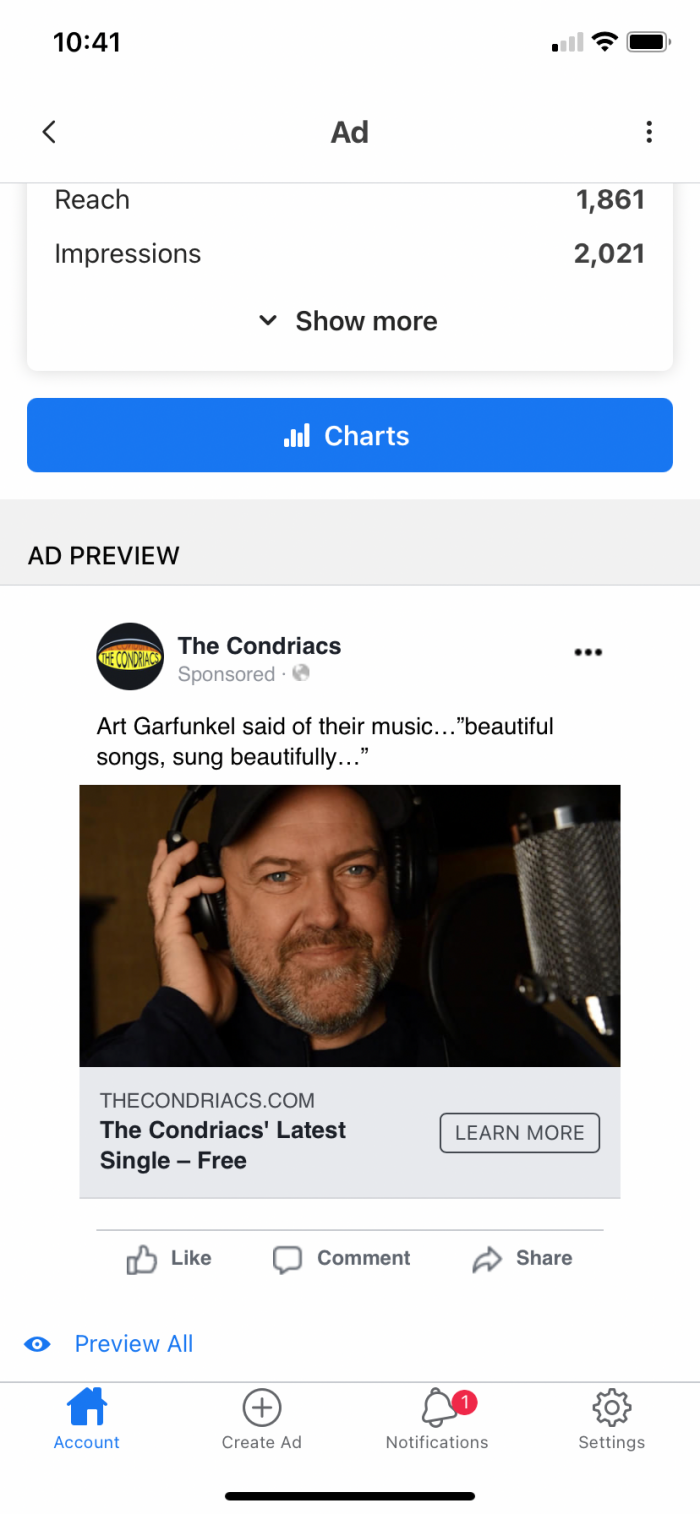Switch to the Account tab
700x1514 pixels.
coord(87,1420)
